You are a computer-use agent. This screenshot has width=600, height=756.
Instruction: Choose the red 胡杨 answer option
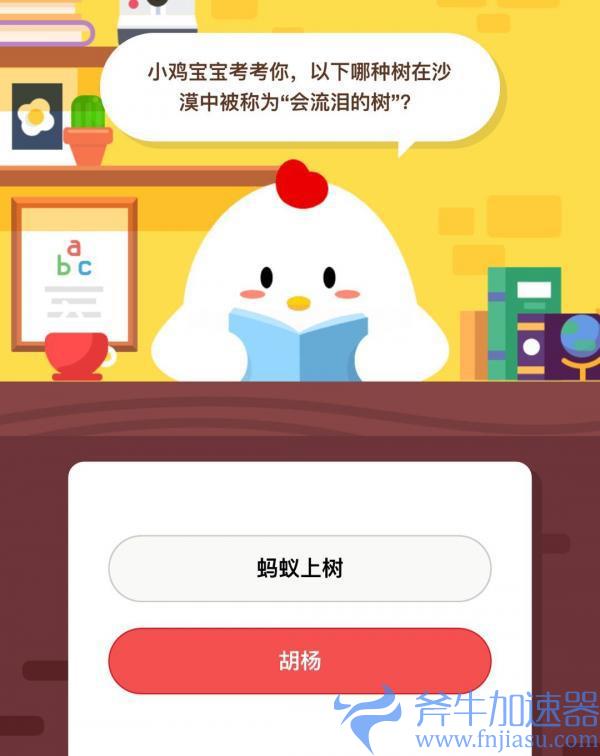coord(300,661)
